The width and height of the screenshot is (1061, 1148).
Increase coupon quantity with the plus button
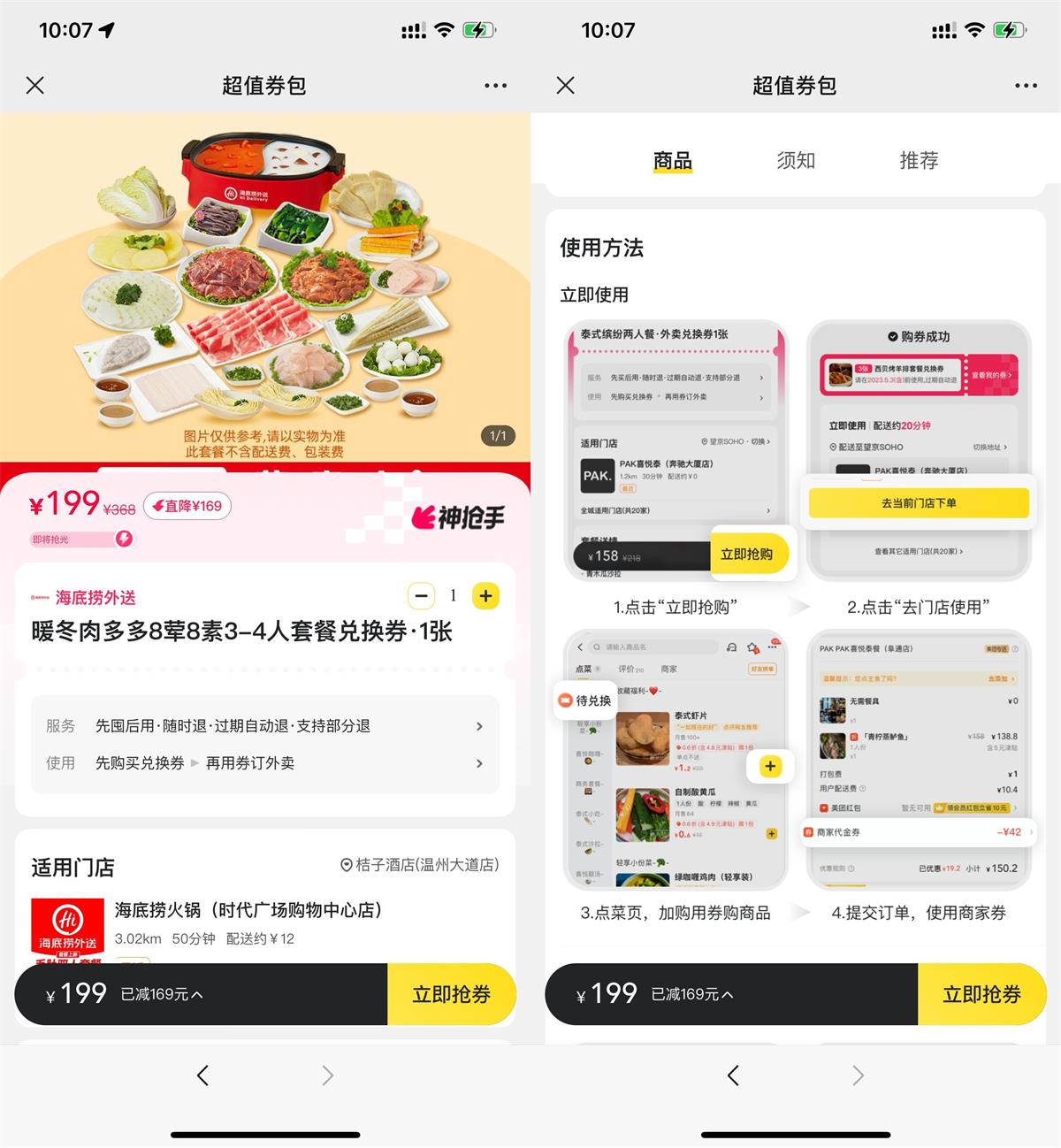tap(485, 596)
